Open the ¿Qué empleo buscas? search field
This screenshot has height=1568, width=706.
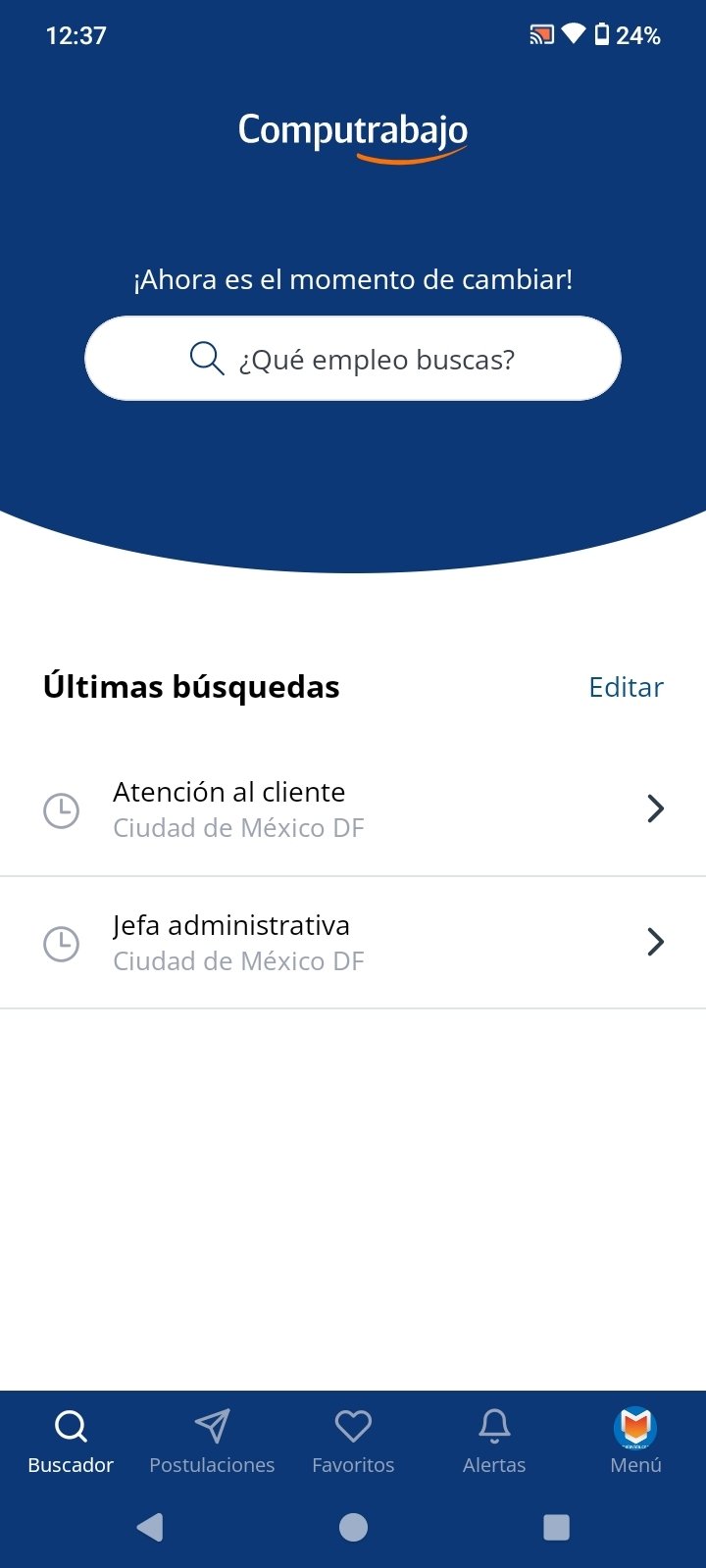[353, 359]
